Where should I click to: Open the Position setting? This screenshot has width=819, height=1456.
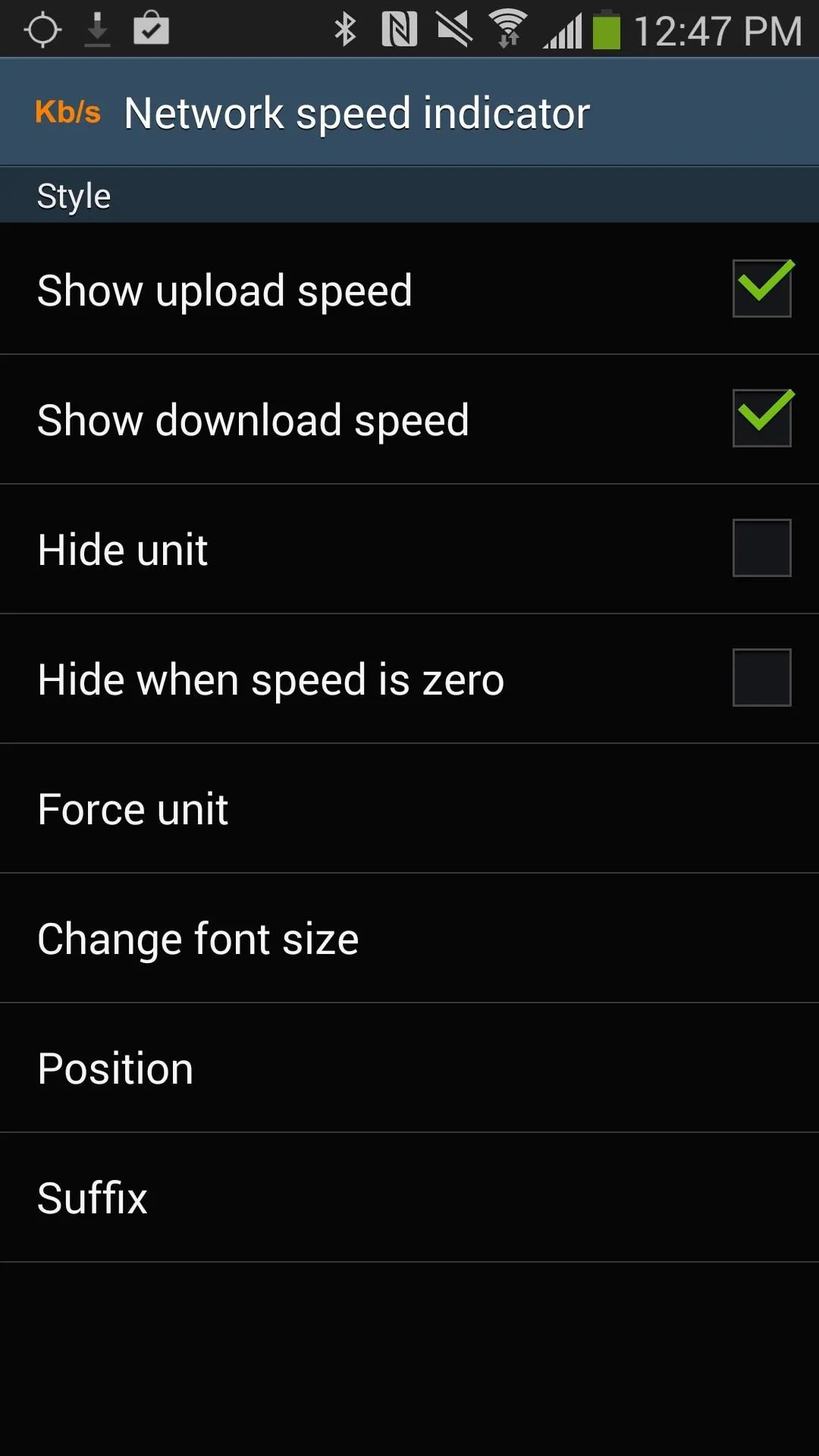pos(409,1068)
